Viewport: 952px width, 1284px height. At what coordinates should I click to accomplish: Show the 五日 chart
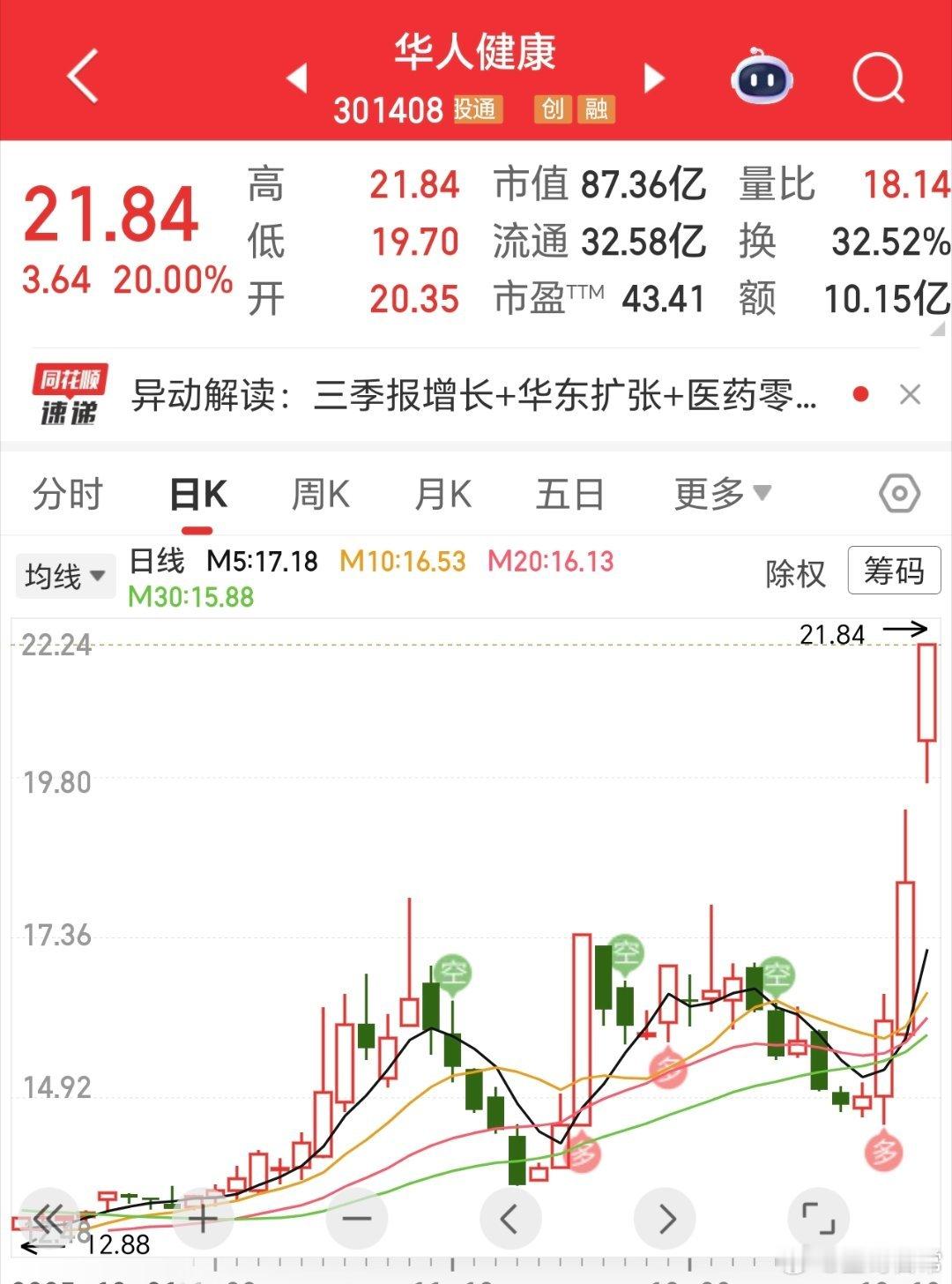[570, 494]
